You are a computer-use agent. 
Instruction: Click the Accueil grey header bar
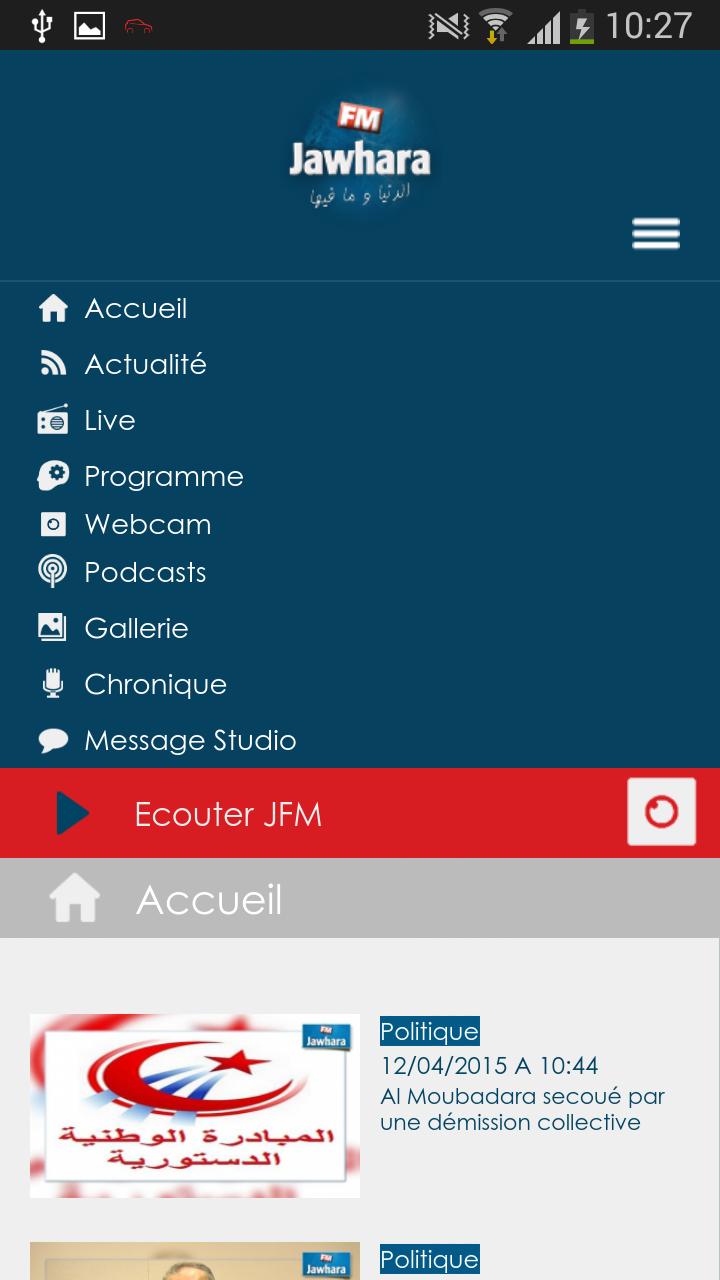click(360, 897)
